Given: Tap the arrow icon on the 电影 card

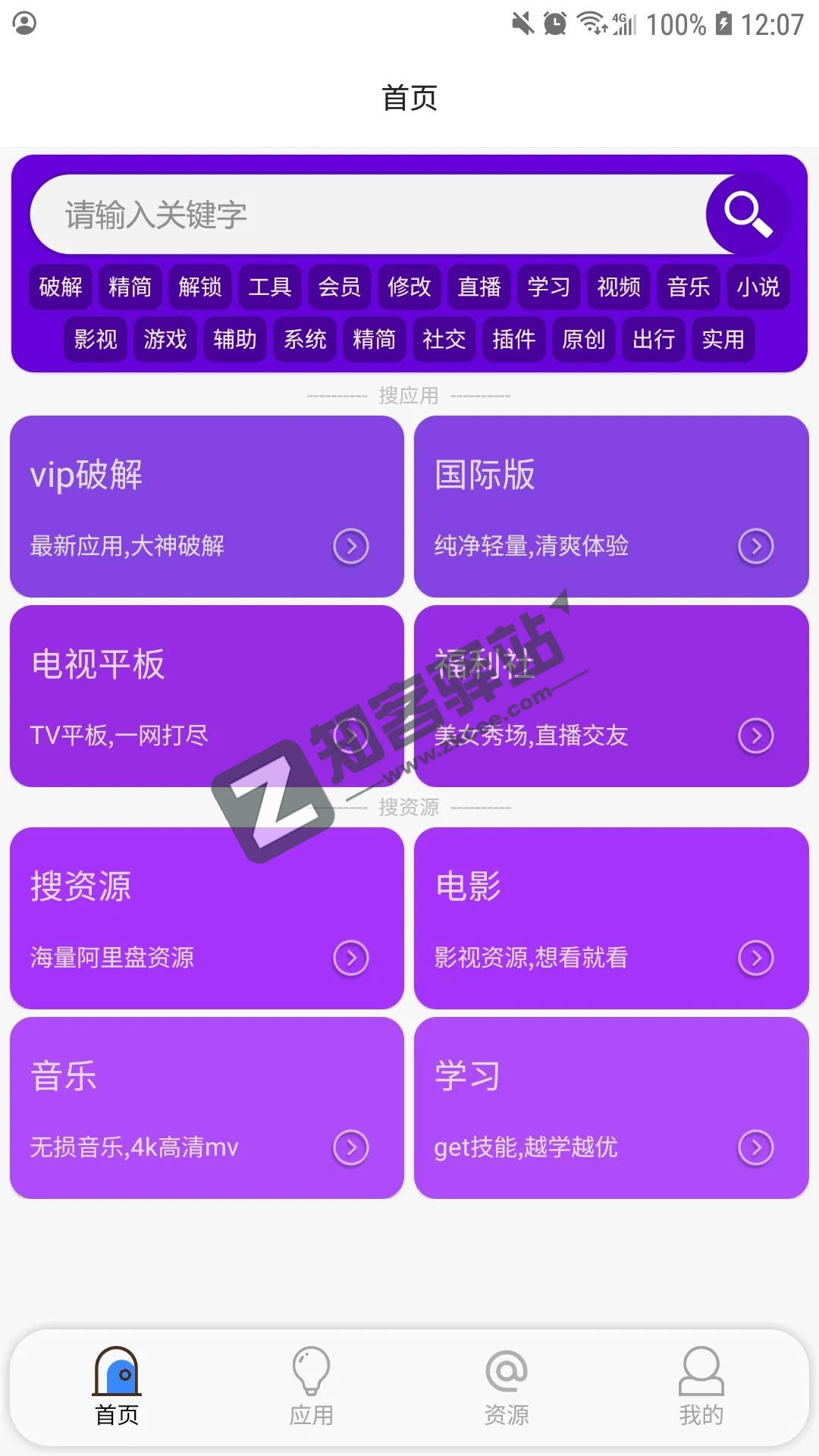Looking at the screenshot, I should (756, 958).
